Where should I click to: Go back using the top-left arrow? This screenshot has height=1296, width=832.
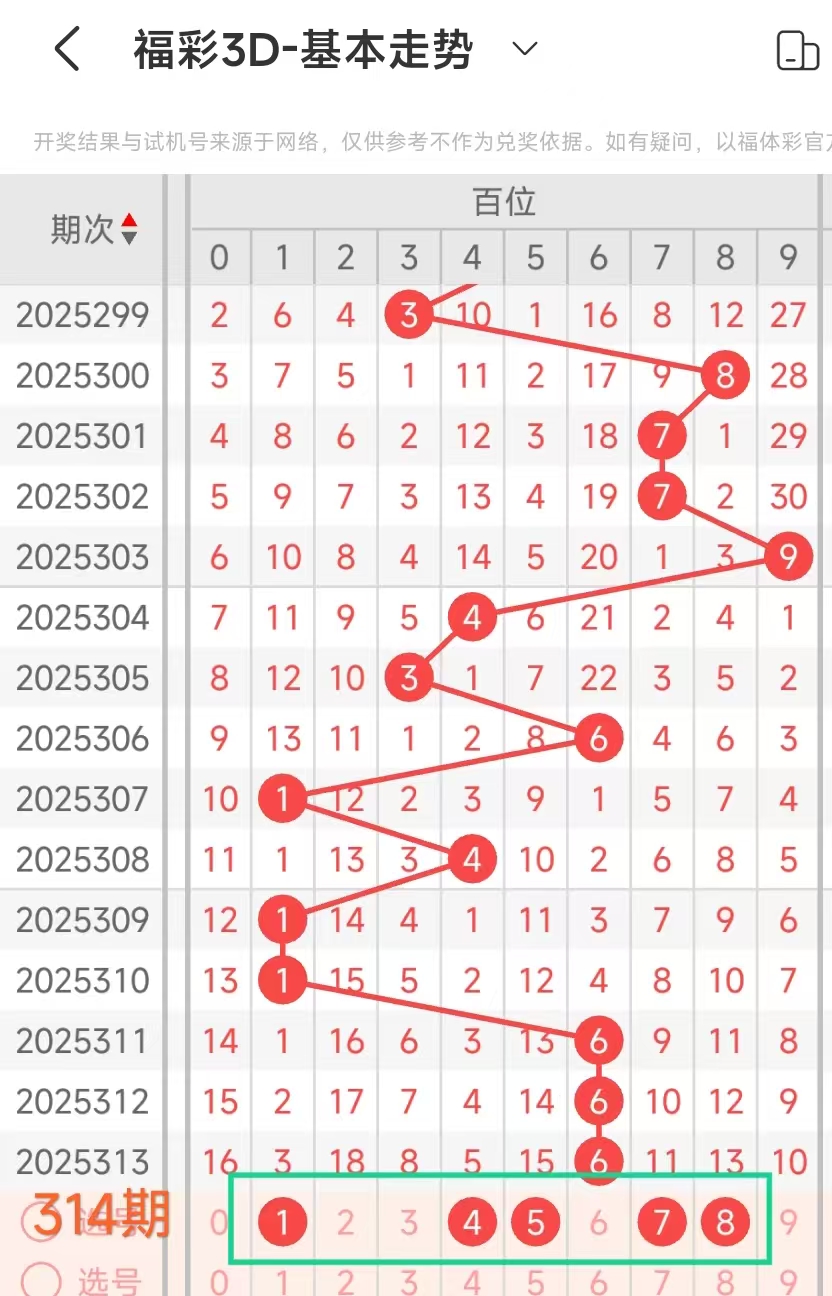coord(67,49)
